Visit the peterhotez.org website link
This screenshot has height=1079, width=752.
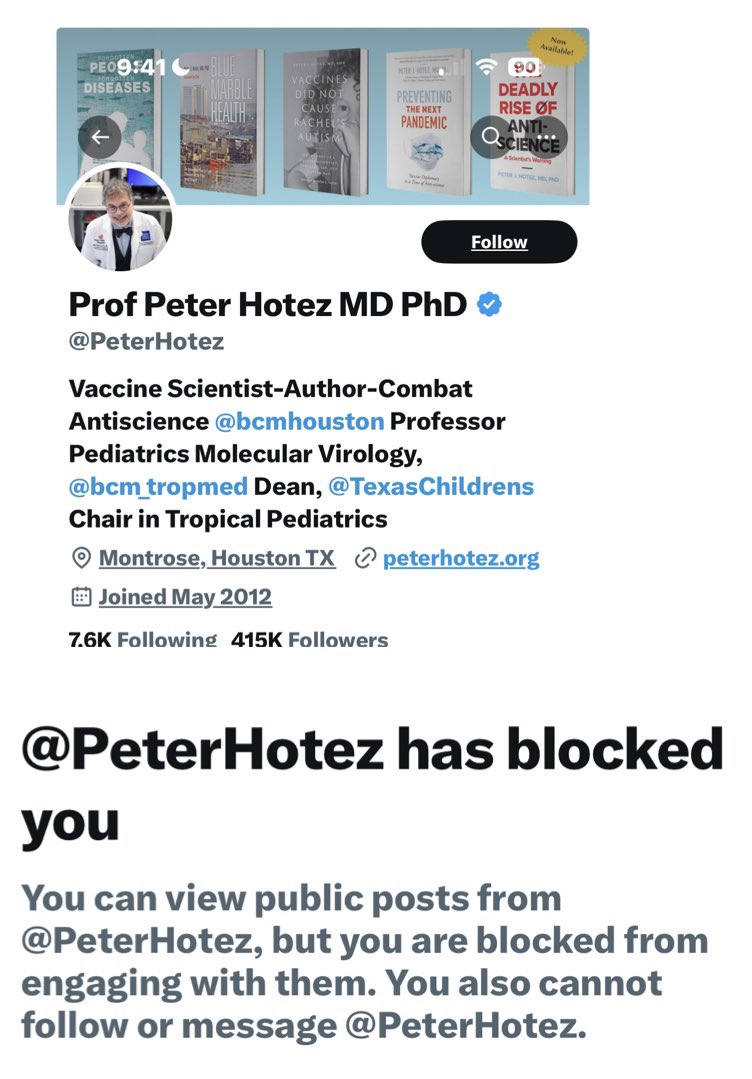coord(460,558)
